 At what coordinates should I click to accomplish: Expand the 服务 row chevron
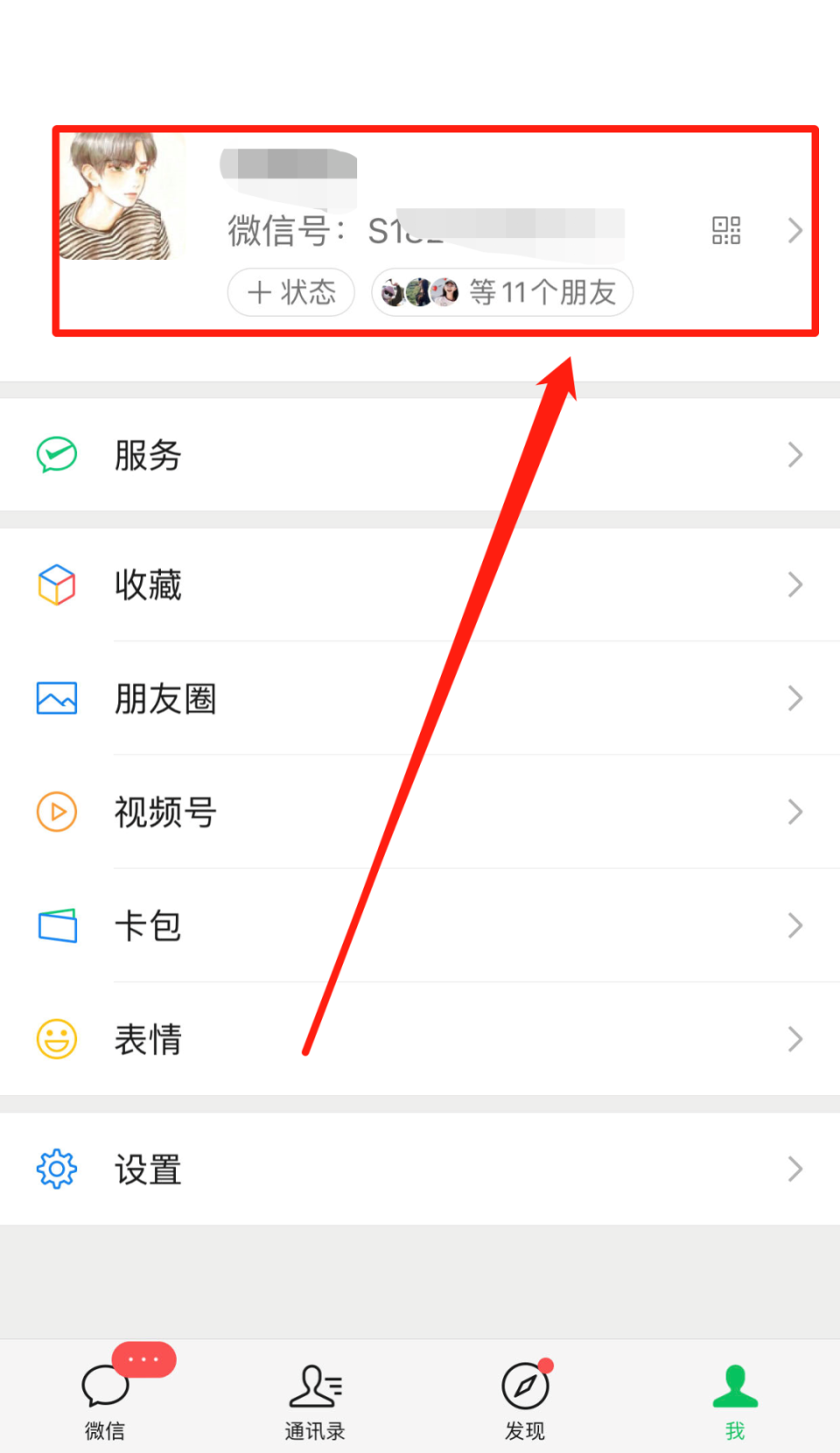pos(794,454)
